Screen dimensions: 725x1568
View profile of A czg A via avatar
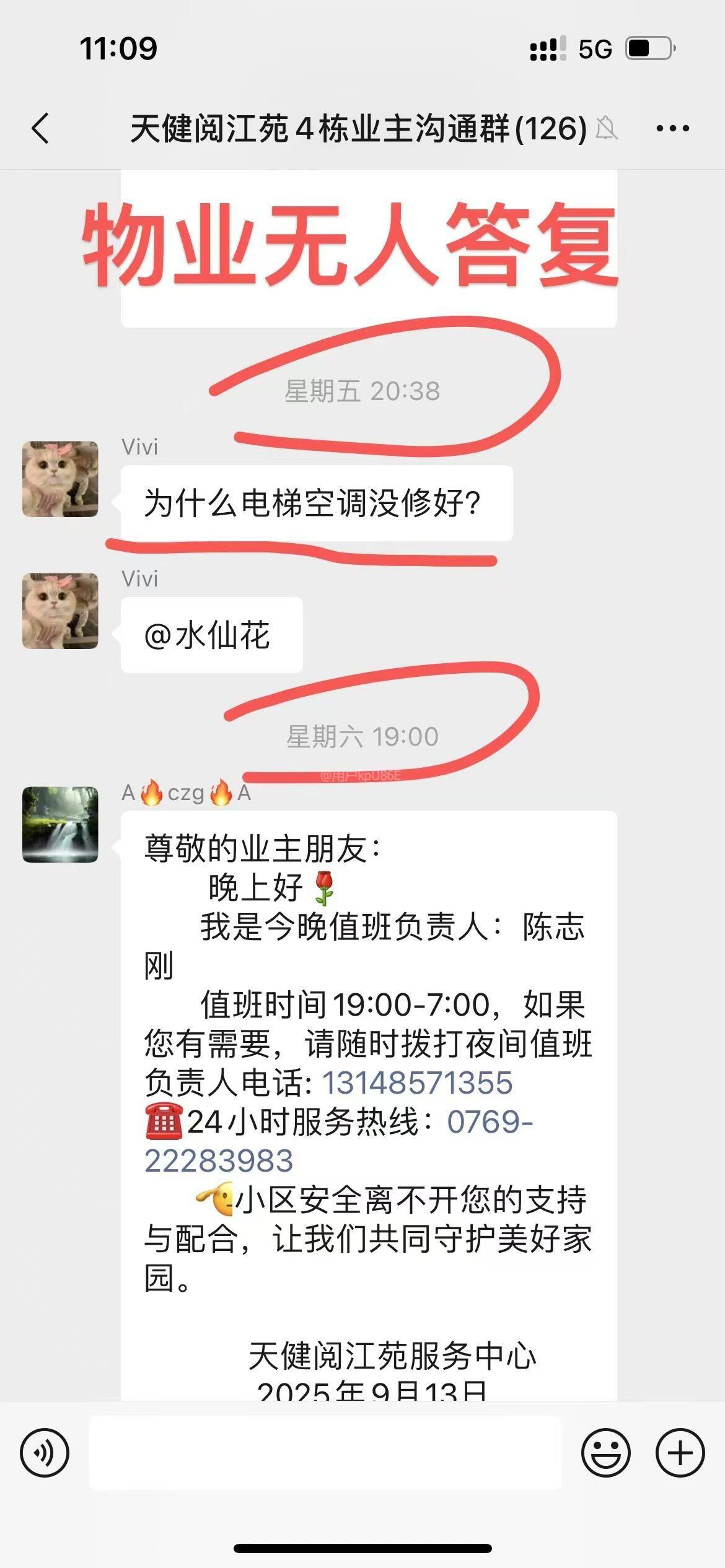(x=60, y=824)
